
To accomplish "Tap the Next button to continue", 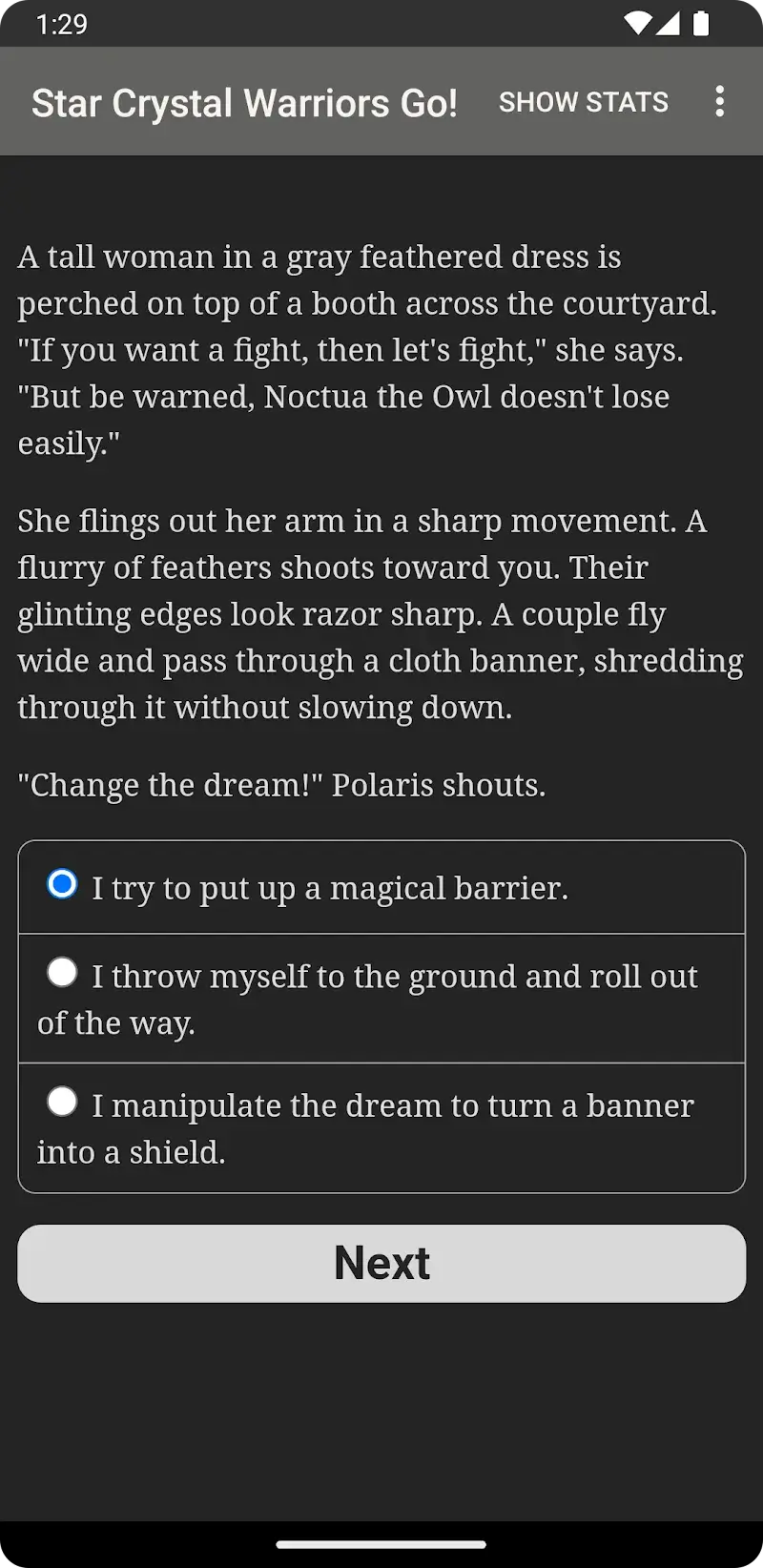I will 381,1263.
